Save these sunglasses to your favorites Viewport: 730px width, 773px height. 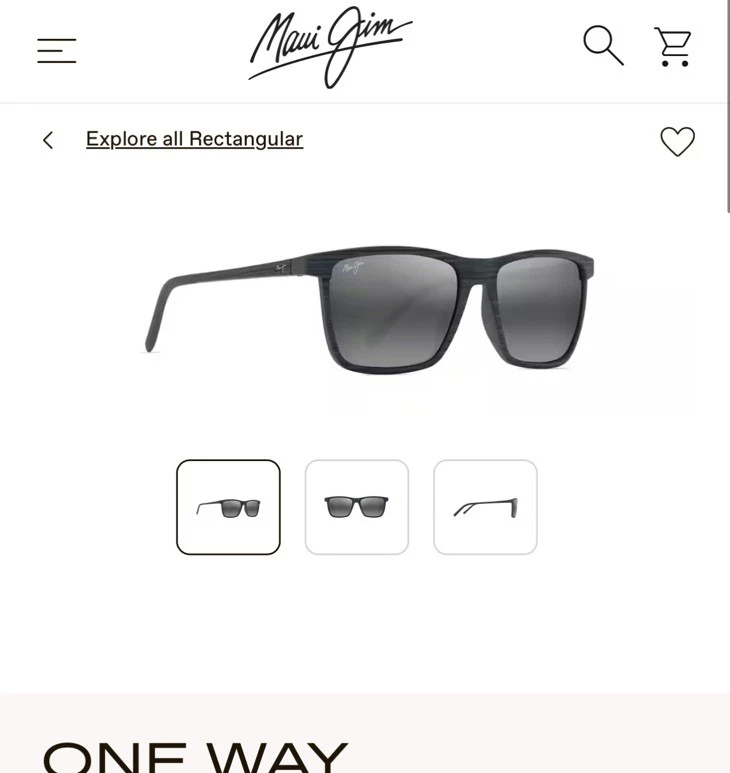pyautogui.click(x=678, y=142)
